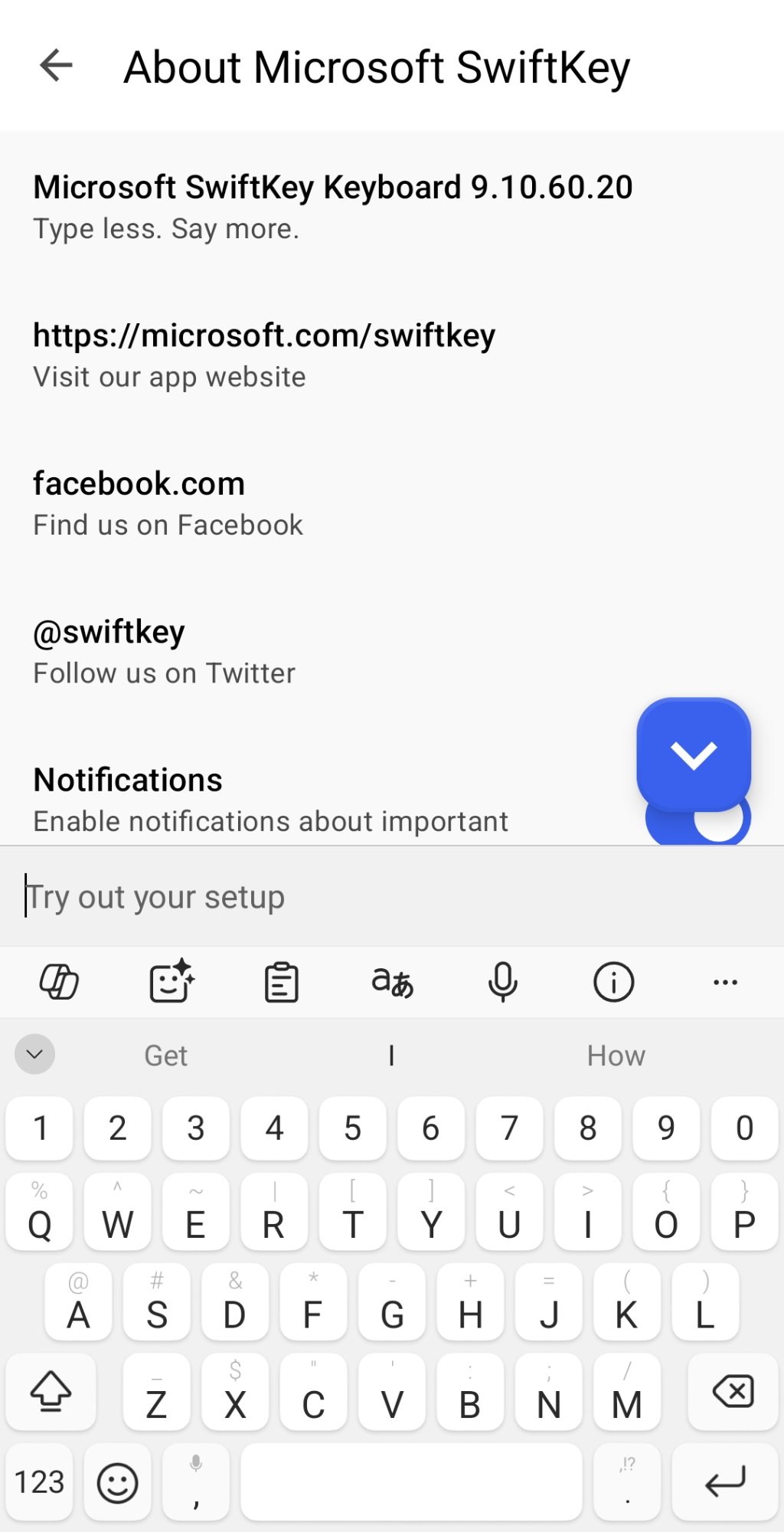Go back from About Microsoft SwiftKey
784x1532 pixels.
click(56, 66)
